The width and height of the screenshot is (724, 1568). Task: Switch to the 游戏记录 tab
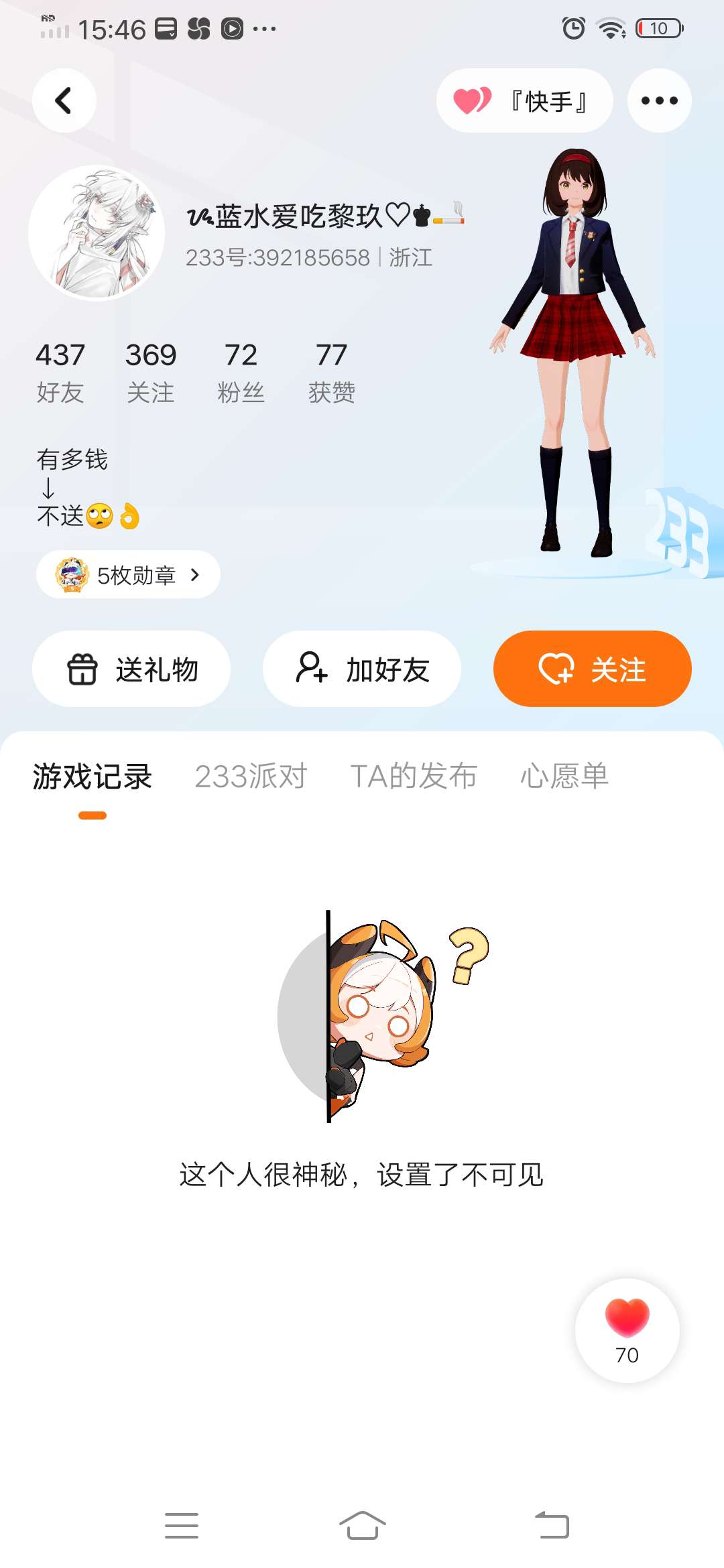click(x=93, y=777)
